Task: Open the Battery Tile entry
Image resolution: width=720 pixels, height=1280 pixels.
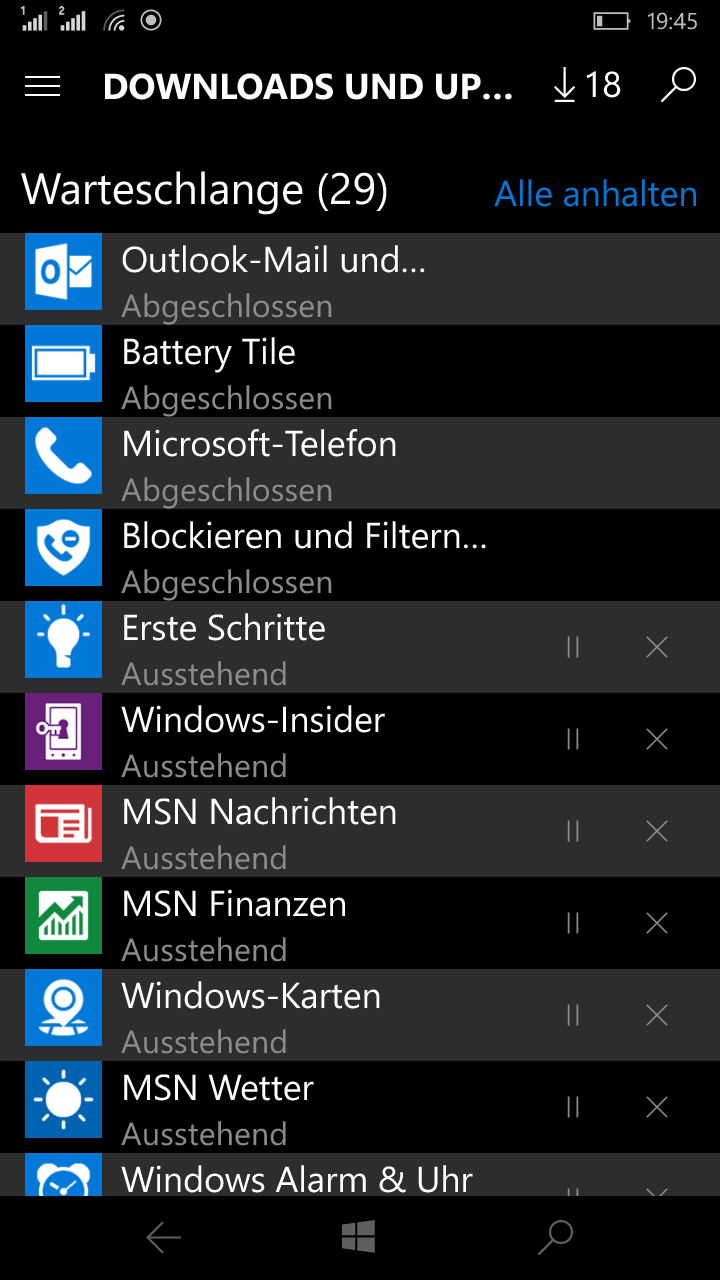Action: pos(360,371)
